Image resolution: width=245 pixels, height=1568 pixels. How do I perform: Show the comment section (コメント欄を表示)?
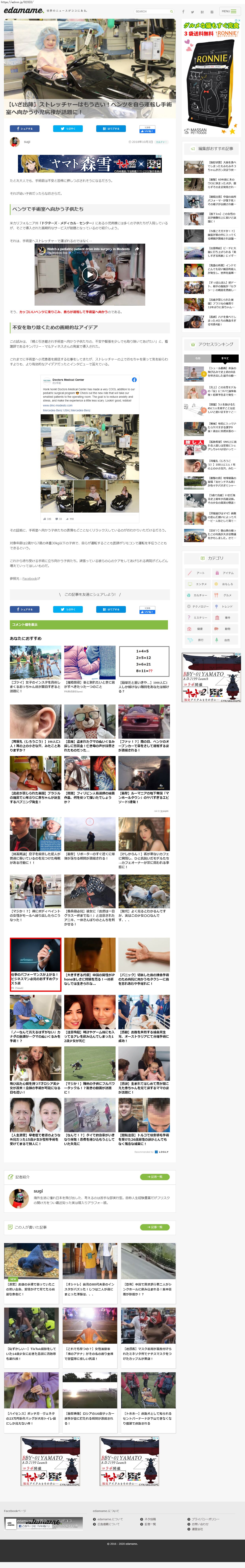(x=88, y=625)
